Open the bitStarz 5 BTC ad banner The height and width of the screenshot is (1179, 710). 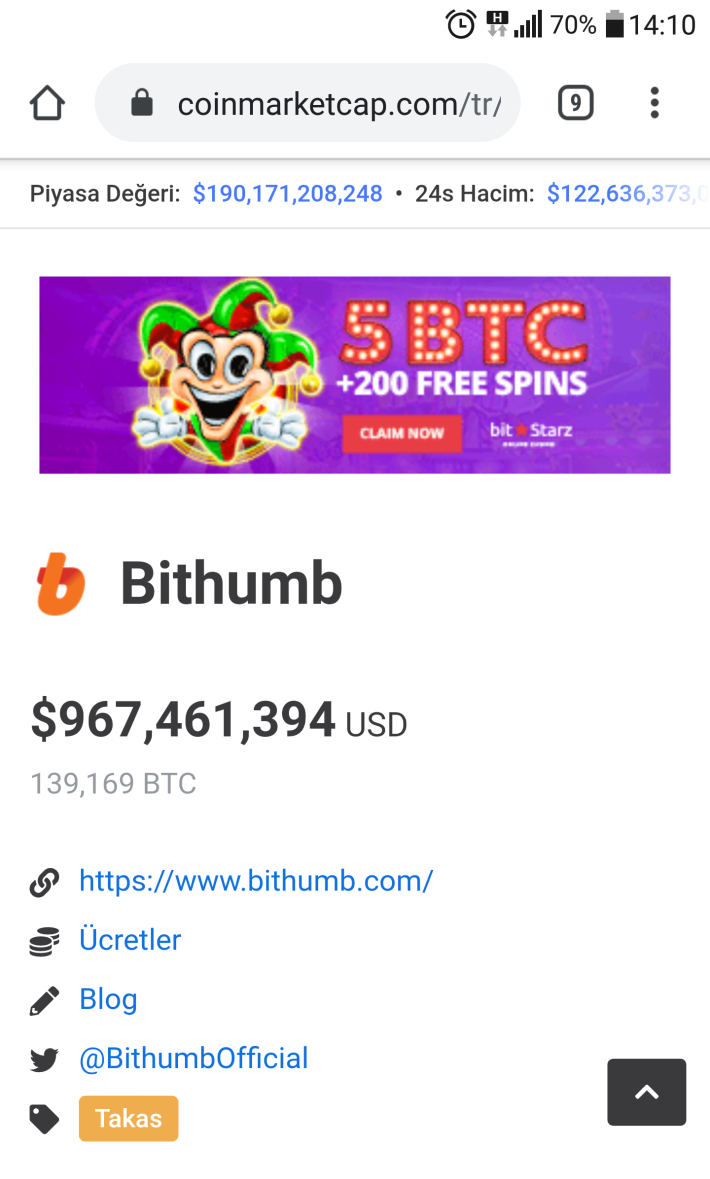click(355, 375)
